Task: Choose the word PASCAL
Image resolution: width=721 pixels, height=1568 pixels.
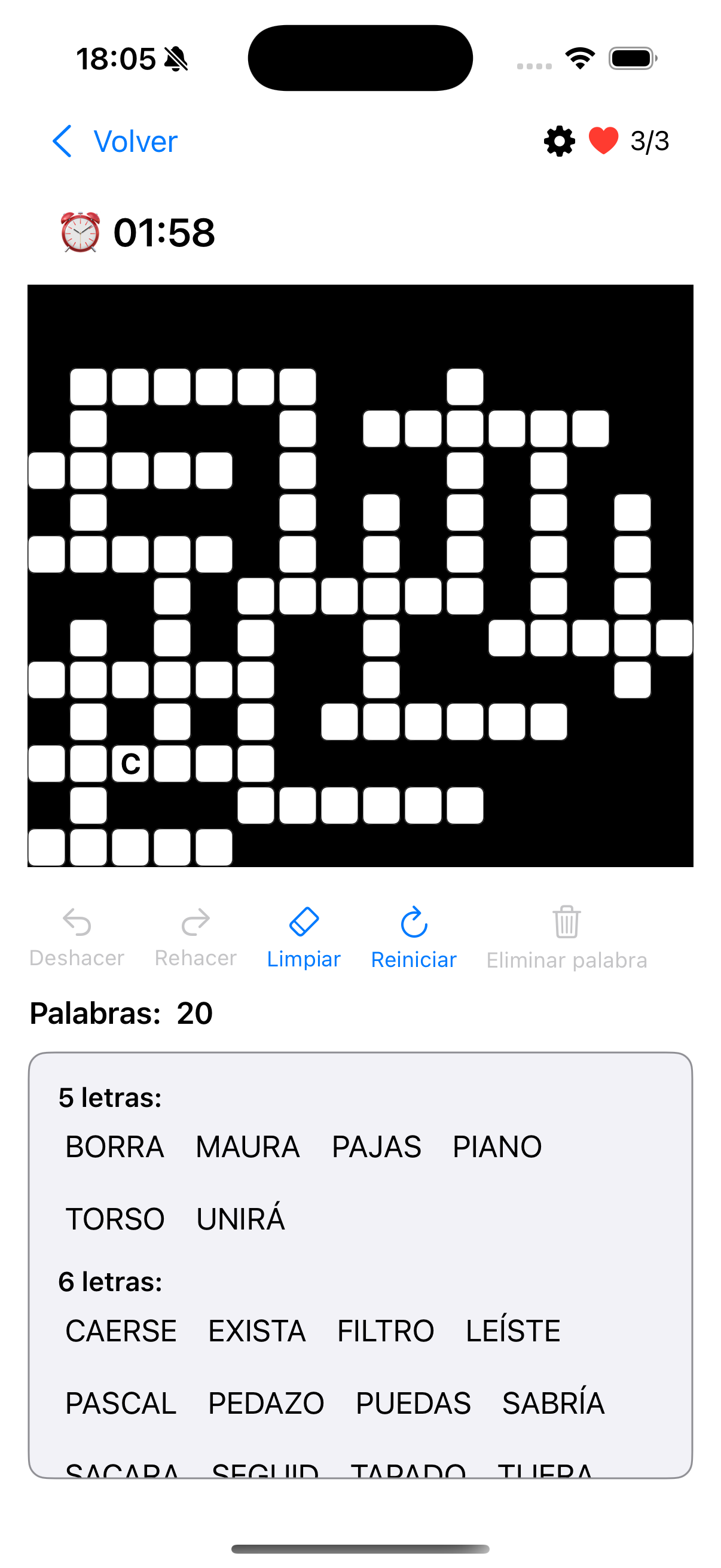Action: (121, 1404)
